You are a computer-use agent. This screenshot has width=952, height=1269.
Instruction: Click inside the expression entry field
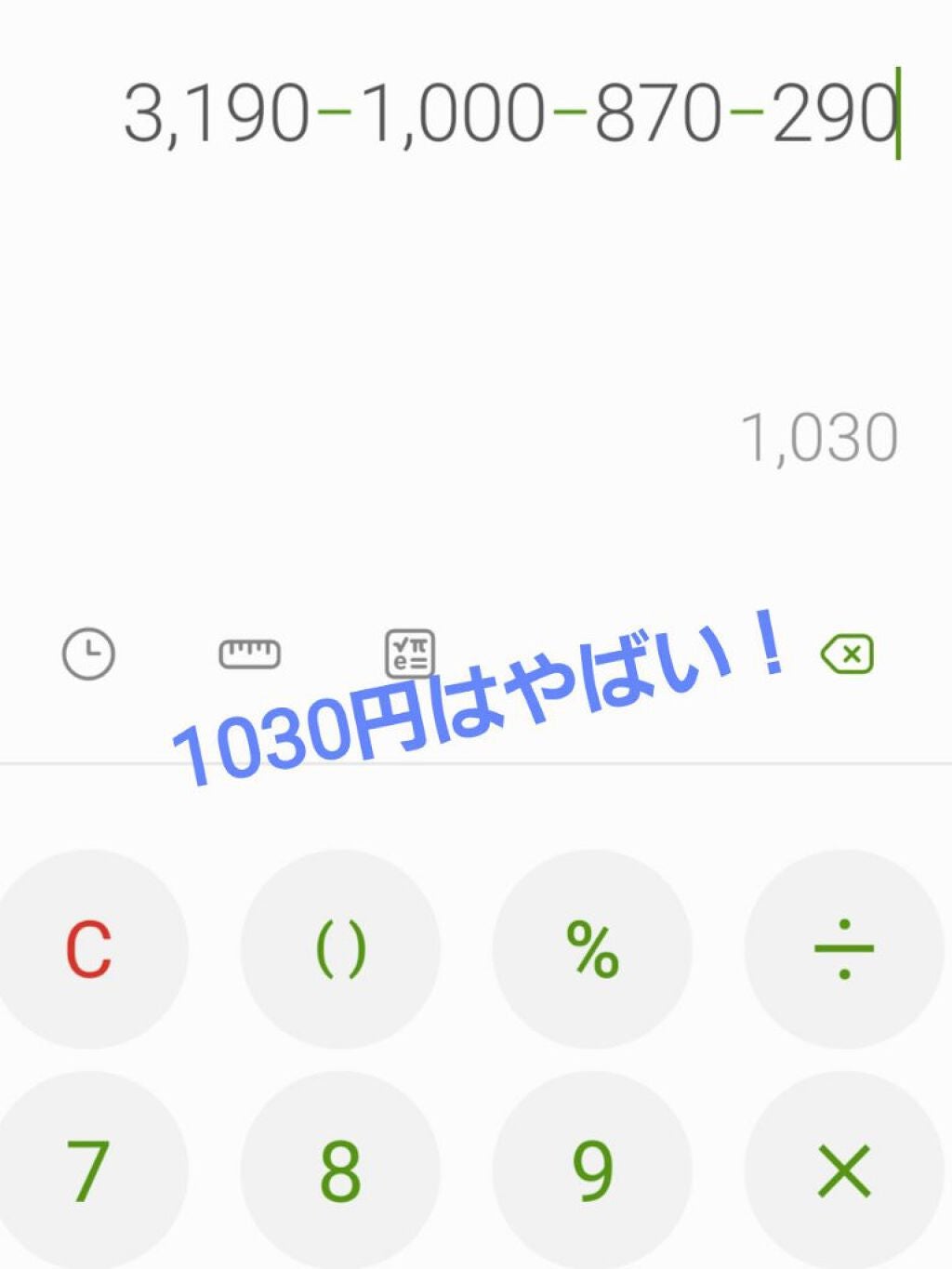point(511,112)
